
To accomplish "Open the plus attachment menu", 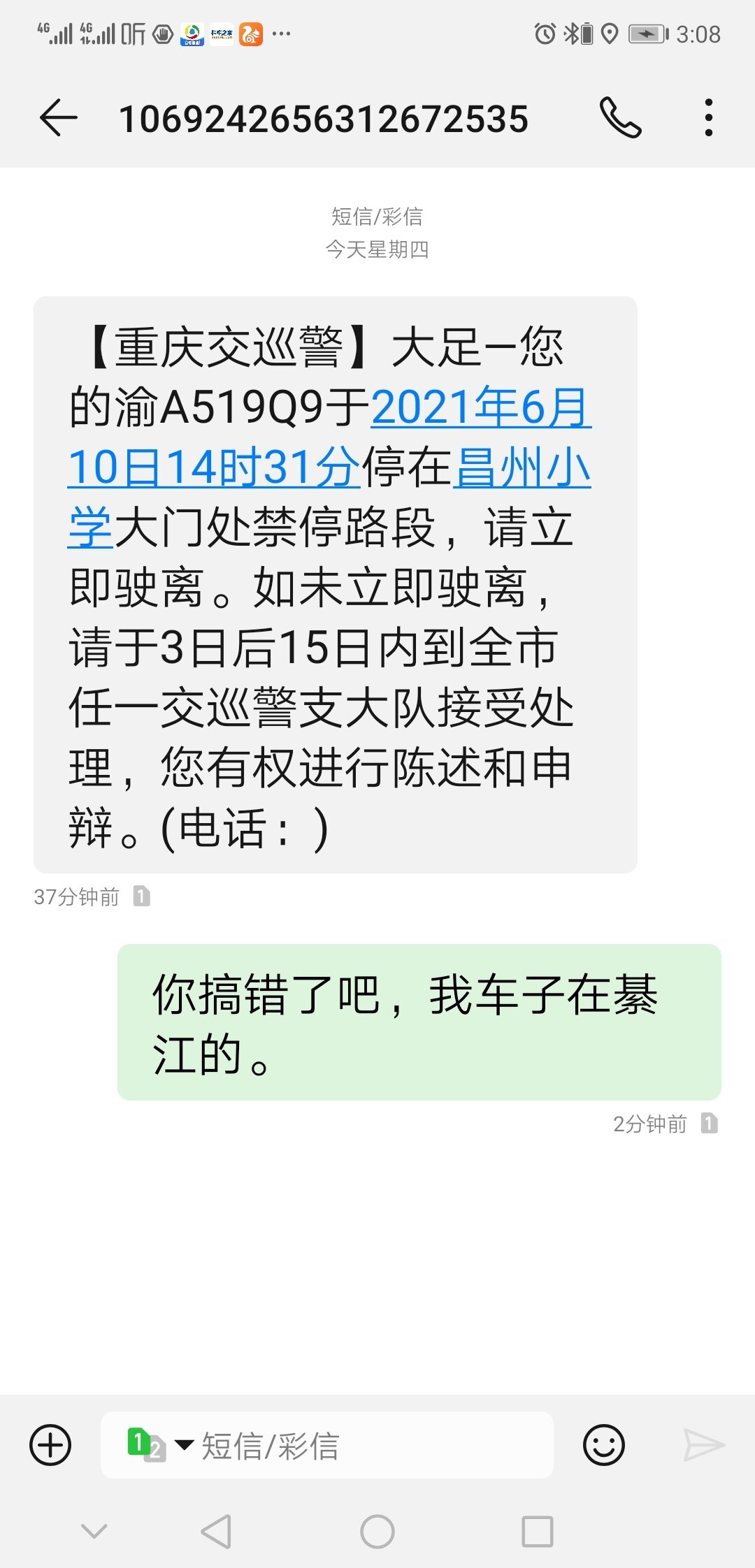I will tap(50, 1445).
